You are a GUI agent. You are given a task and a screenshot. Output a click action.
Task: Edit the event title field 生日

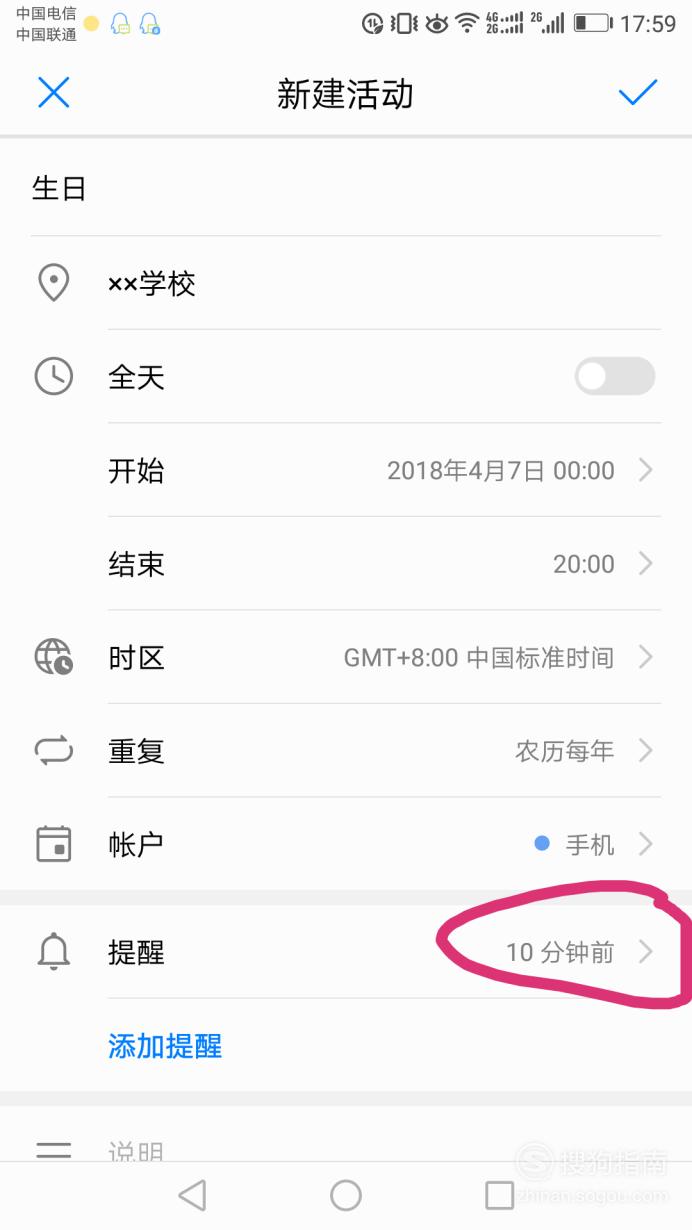pyautogui.click(x=346, y=188)
